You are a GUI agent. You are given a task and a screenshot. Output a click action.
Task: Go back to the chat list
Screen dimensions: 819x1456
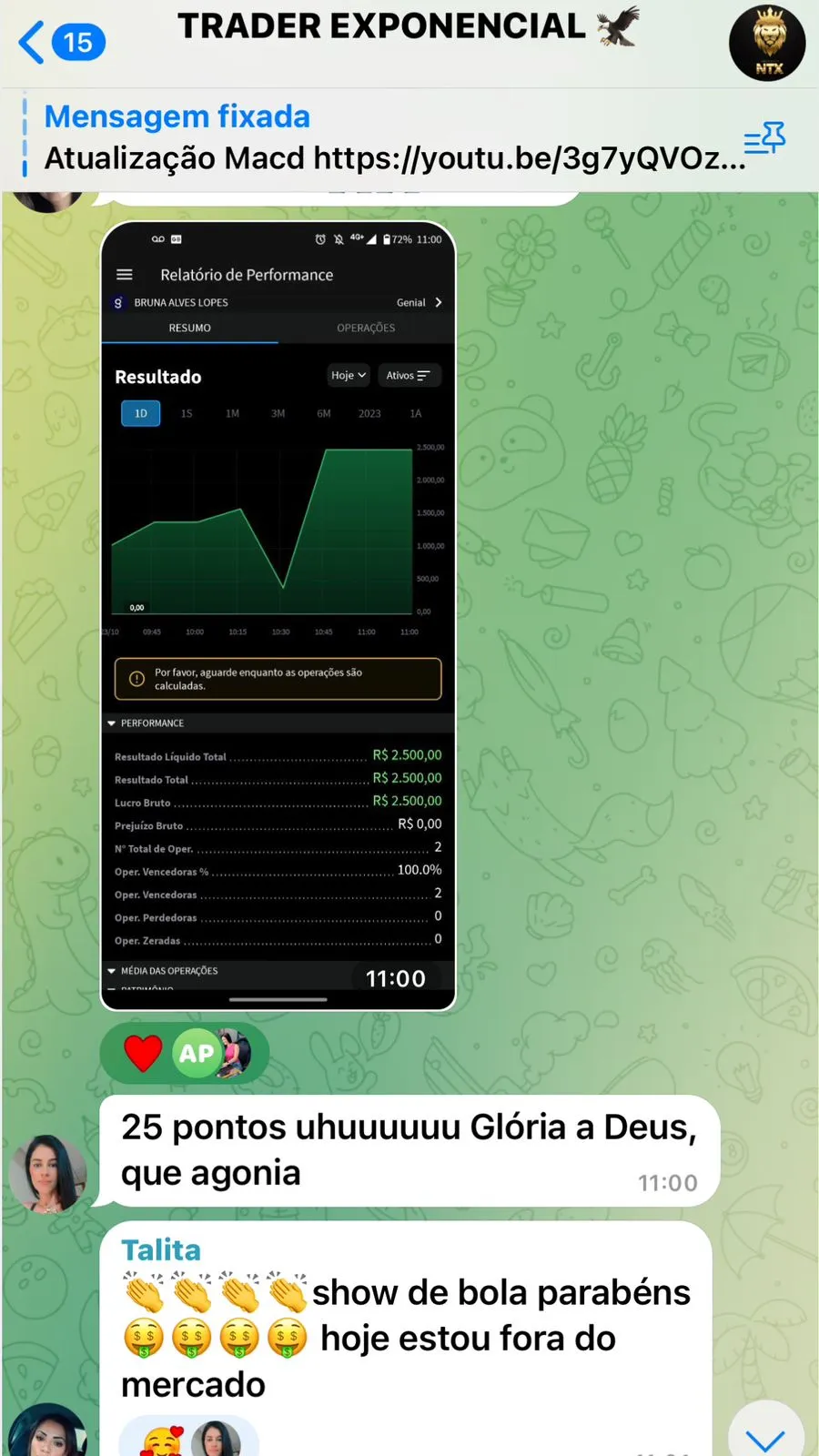(60, 42)
